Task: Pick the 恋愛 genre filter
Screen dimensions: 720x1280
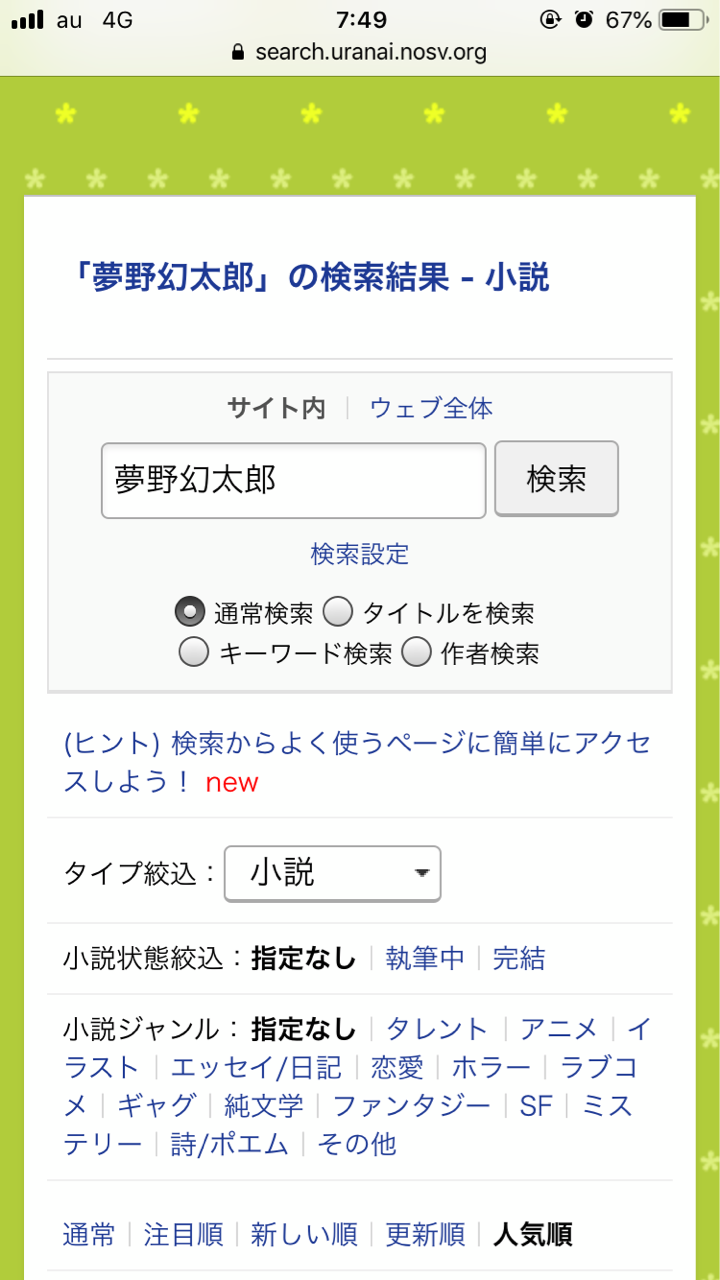Action: pos(397,1067)
